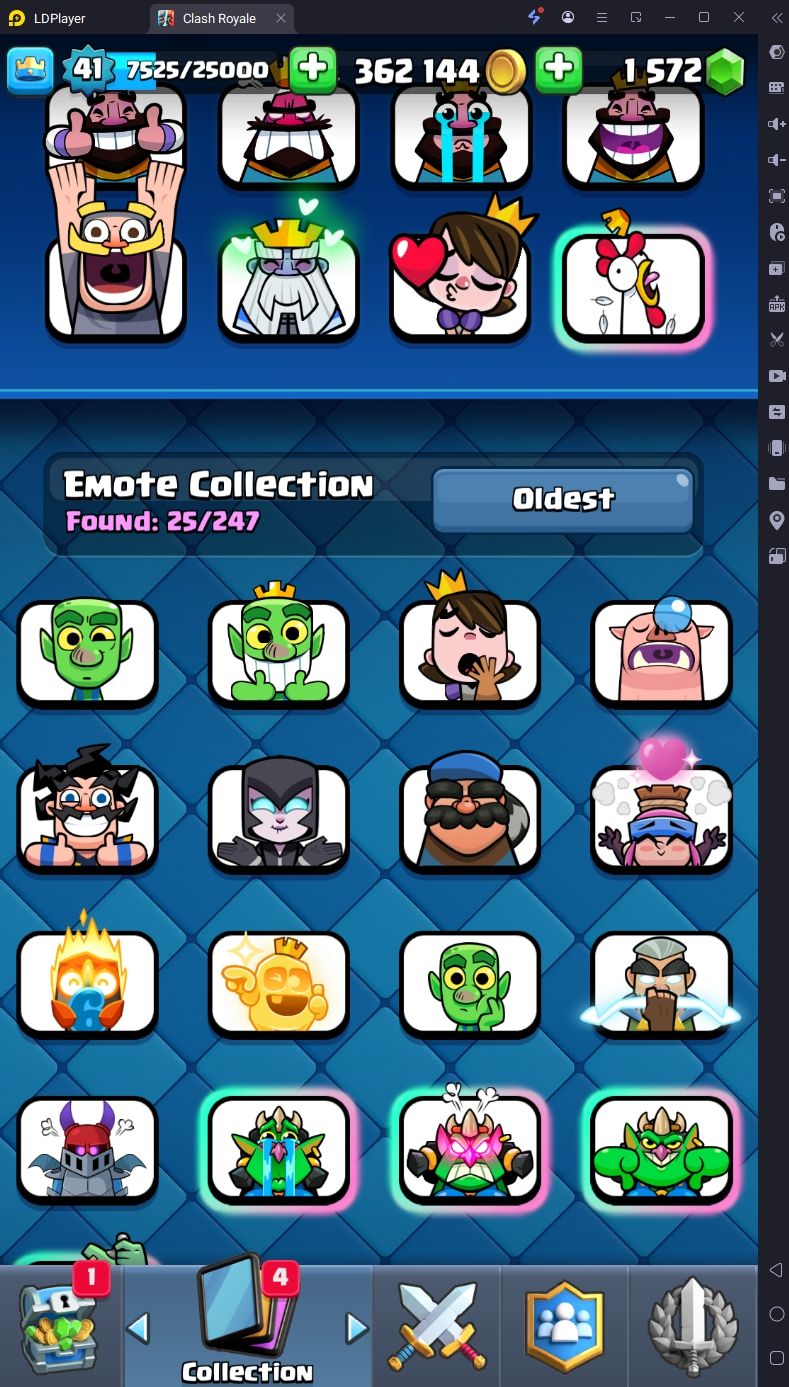The width and height of the screenshot is (789, 1387).
Task: Select the mustached miner emote
Action: 469,818
